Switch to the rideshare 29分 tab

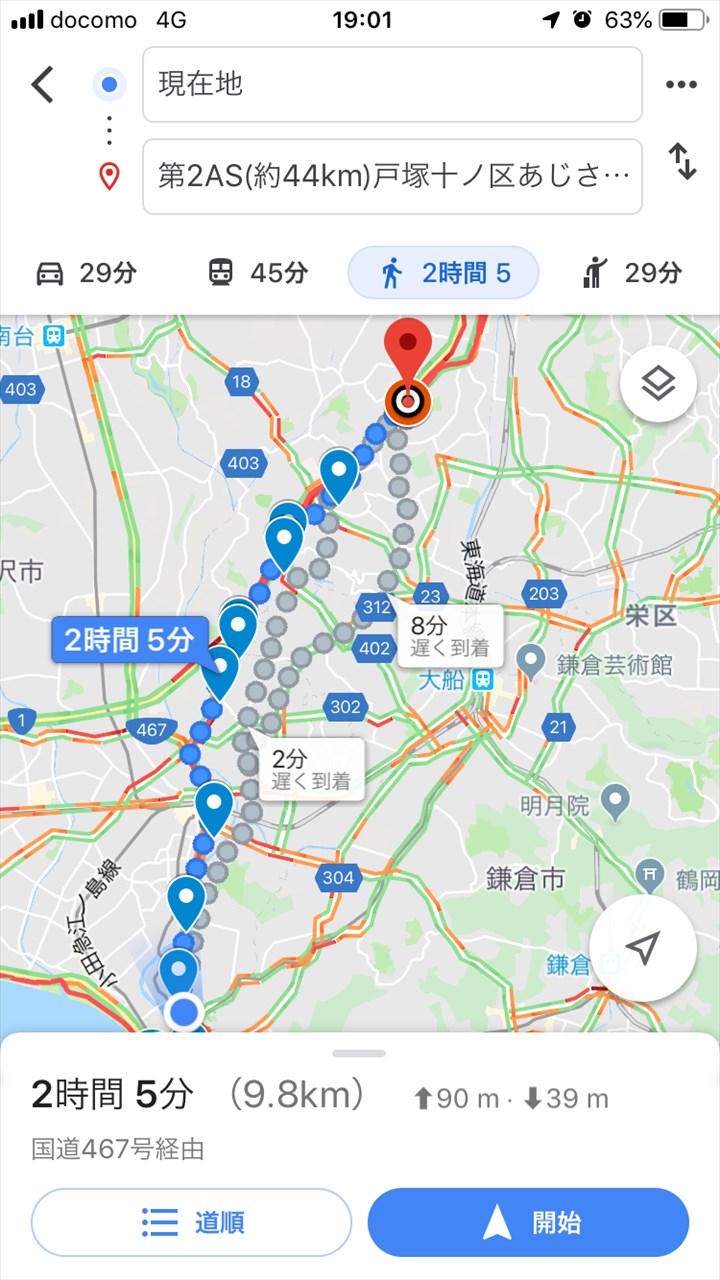pyautogui.click(x=632, y=272)
